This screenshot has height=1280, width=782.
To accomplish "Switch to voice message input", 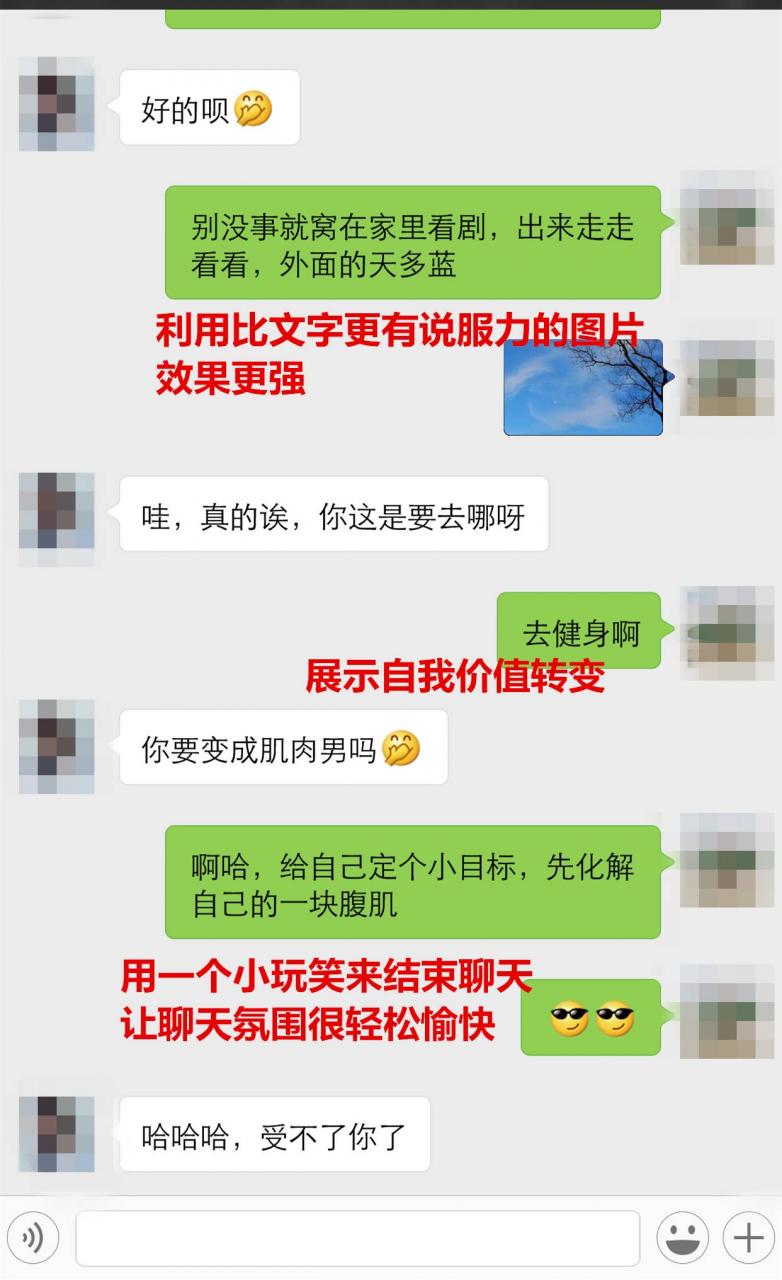I will click(32, 1239).
